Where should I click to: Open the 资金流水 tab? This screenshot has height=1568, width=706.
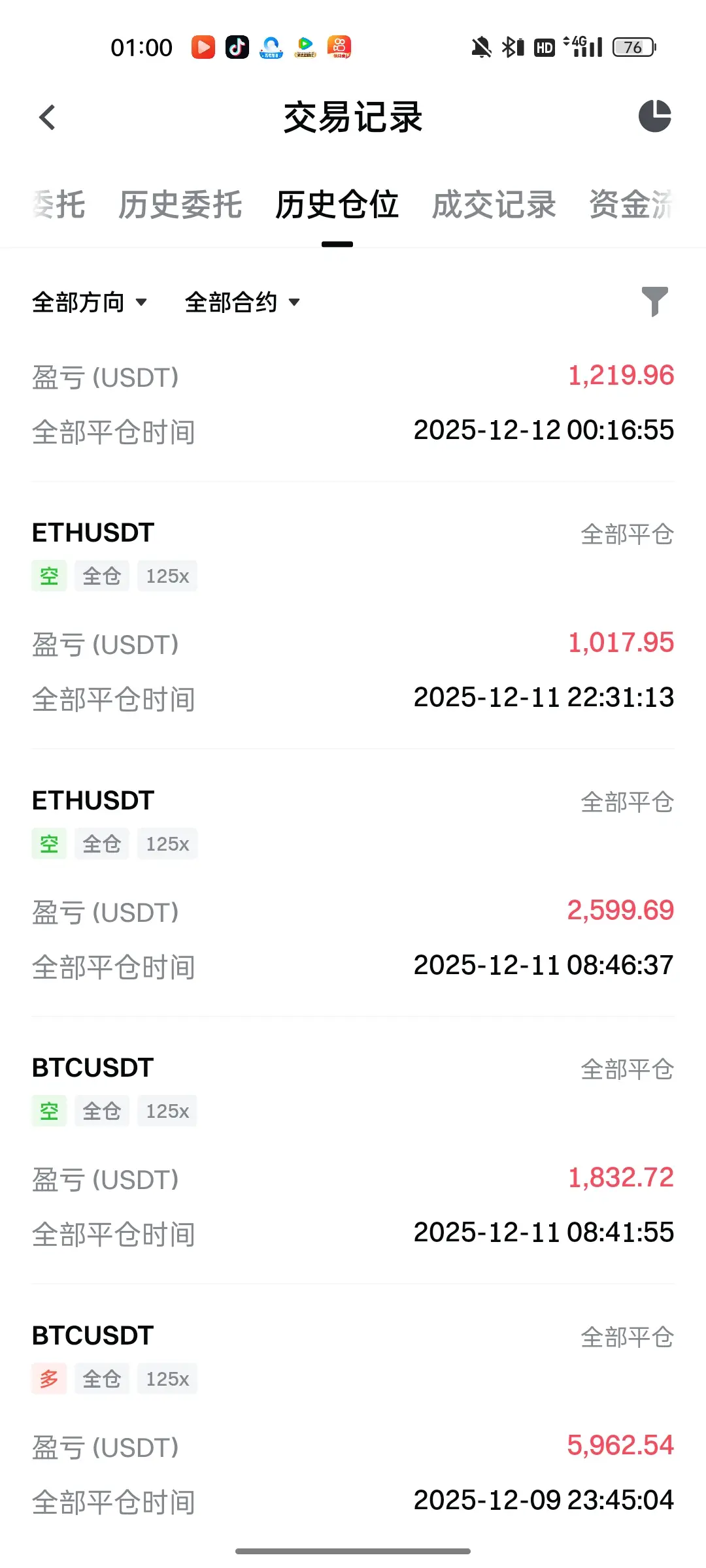pos(631,204)
